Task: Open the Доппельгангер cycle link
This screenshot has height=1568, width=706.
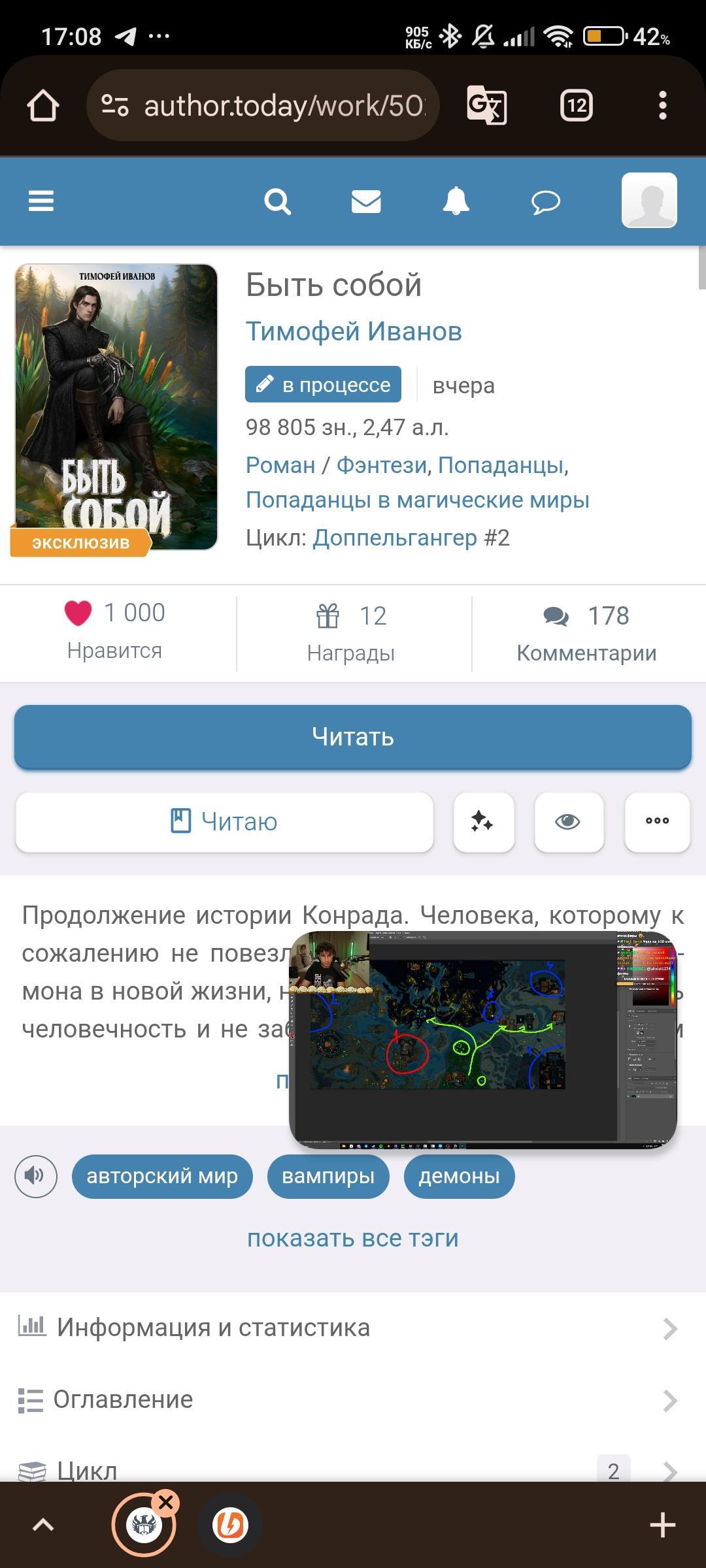Action: pyautogui.click(x=395, y=538)
